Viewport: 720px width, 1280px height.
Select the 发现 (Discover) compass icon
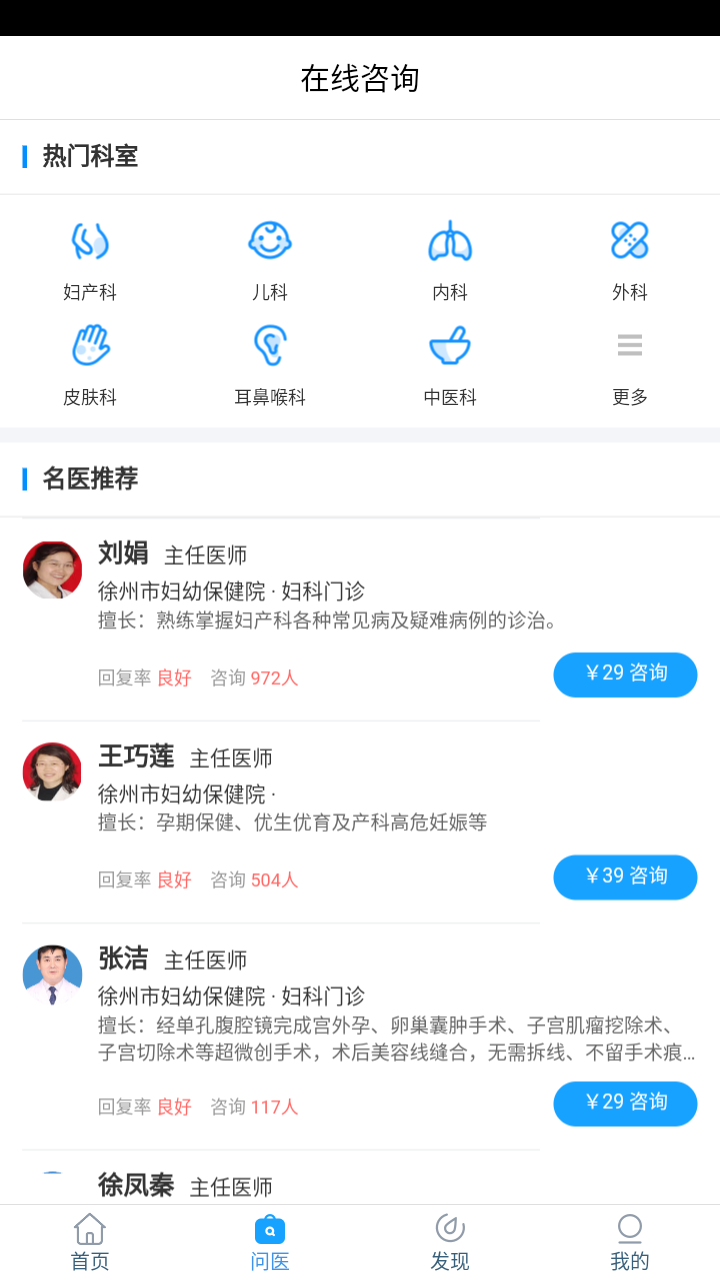tap(450, 1229)
